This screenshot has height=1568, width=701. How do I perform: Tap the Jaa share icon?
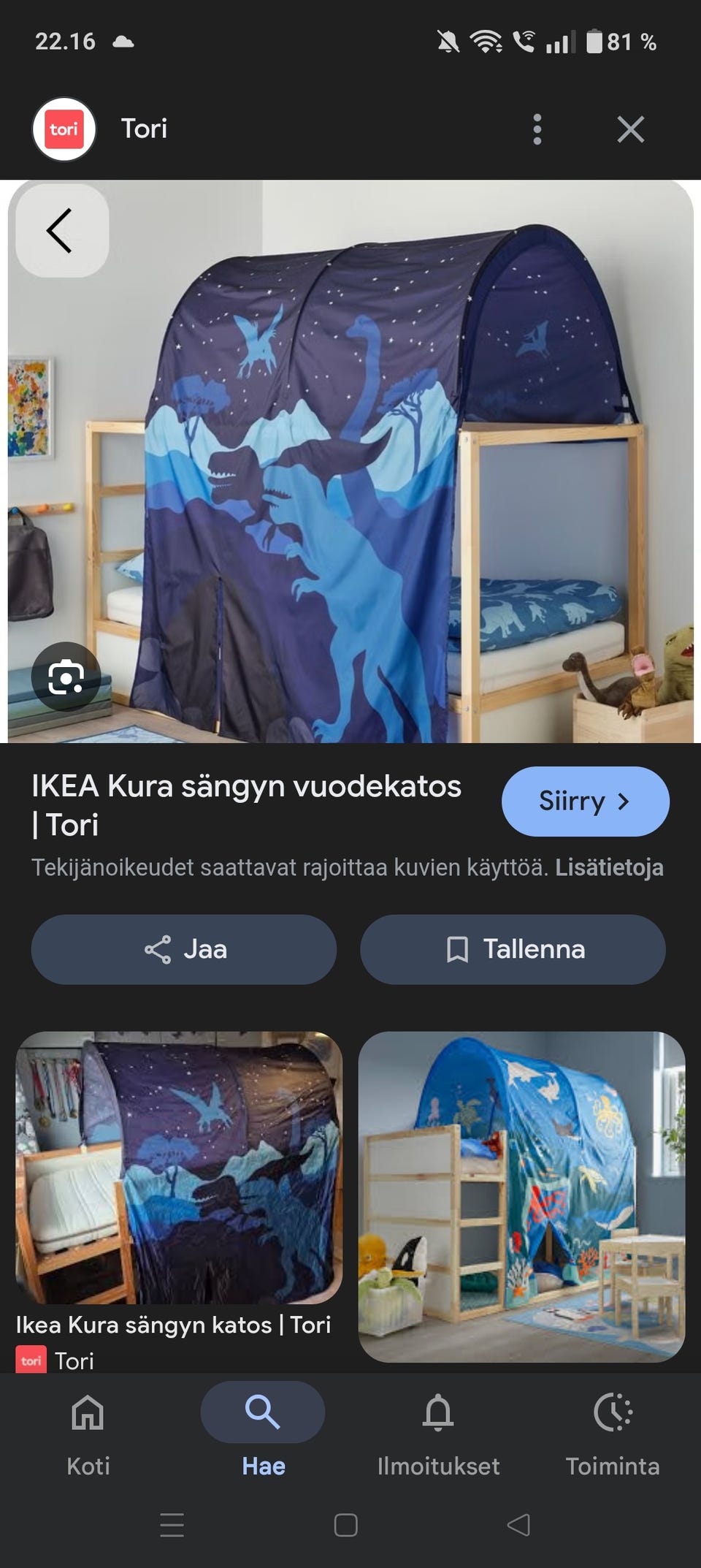[157, 949]
